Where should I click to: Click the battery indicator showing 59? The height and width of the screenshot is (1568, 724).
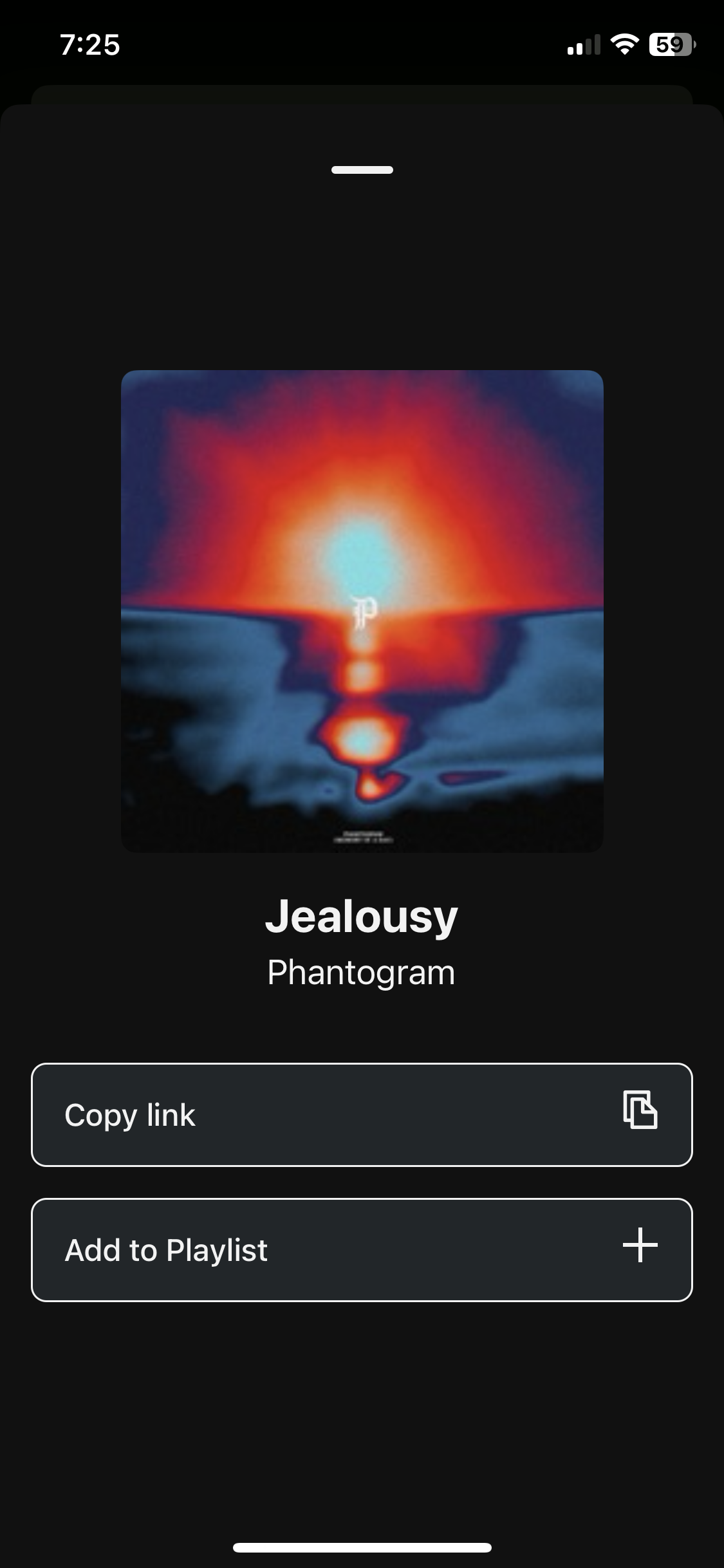(669, 44)
